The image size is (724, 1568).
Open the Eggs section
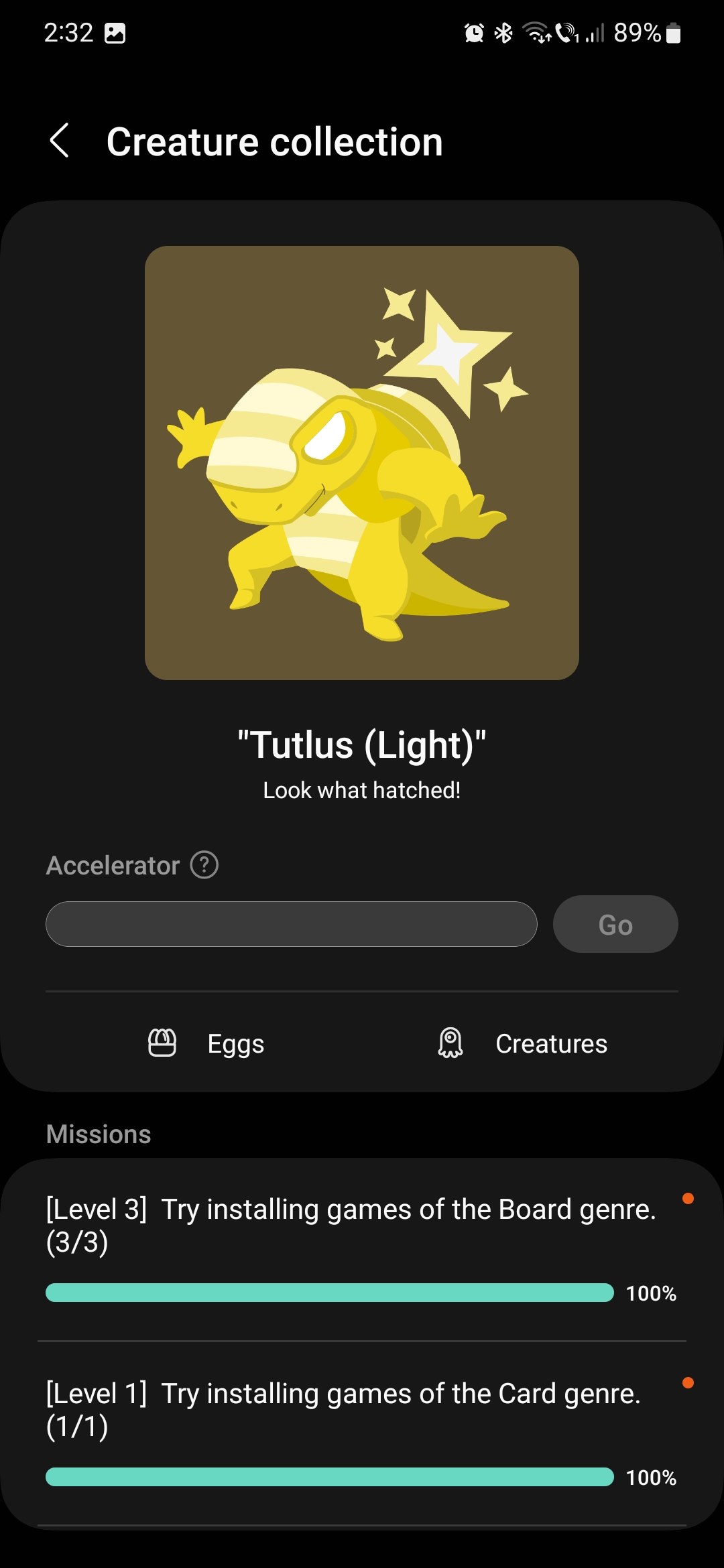(206, 1043)
